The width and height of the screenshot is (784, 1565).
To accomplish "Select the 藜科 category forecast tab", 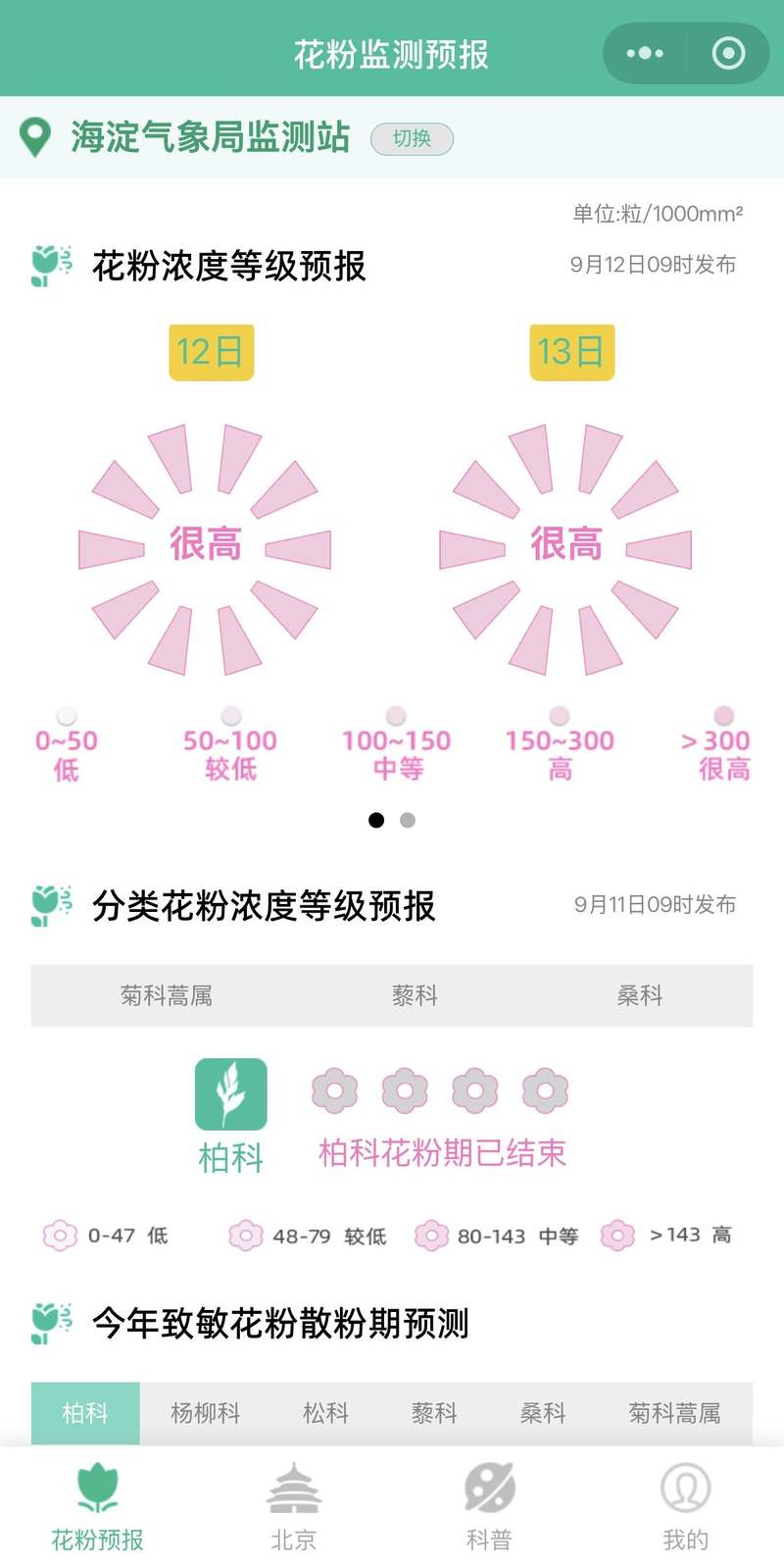I will tap(415, 996).
